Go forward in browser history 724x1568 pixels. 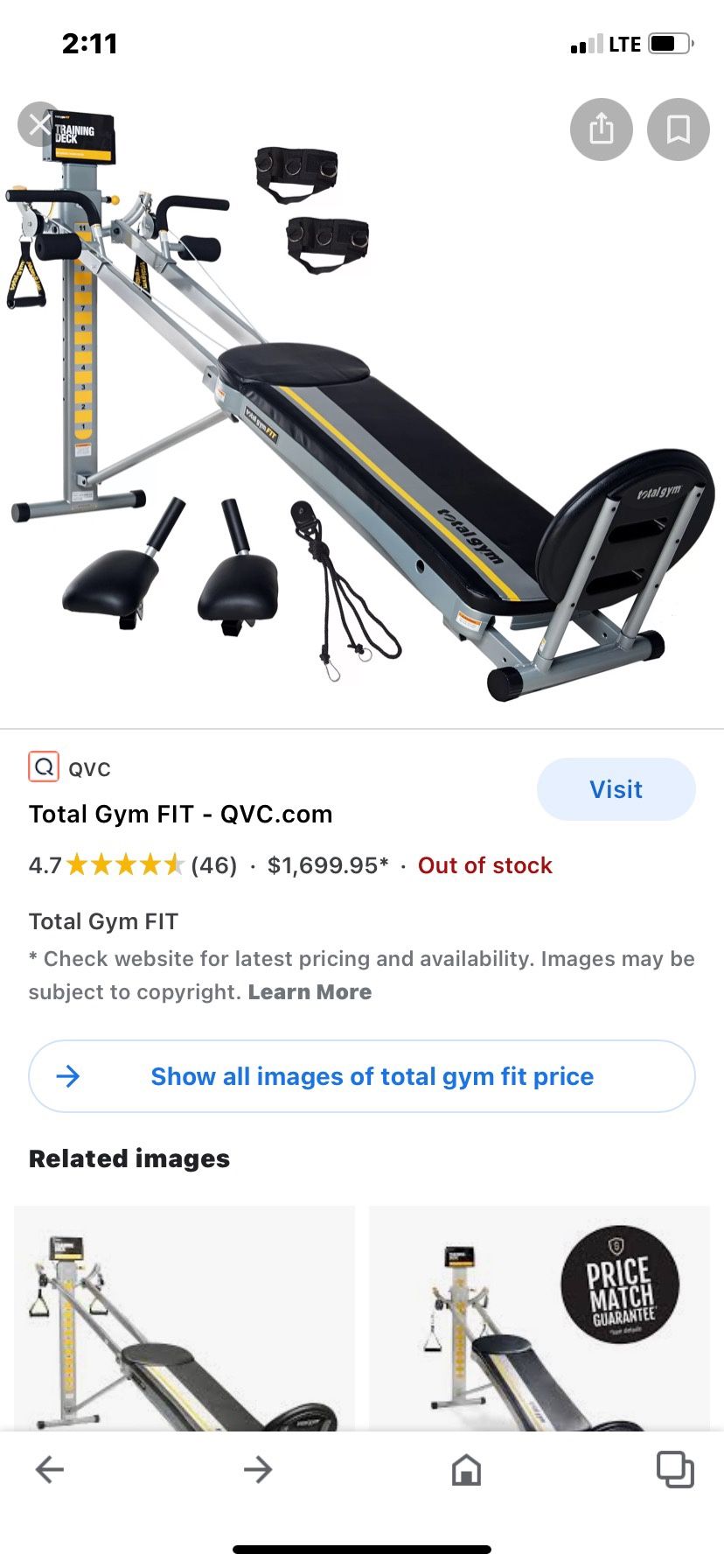pyautogui.click(x=258, y=1469)
